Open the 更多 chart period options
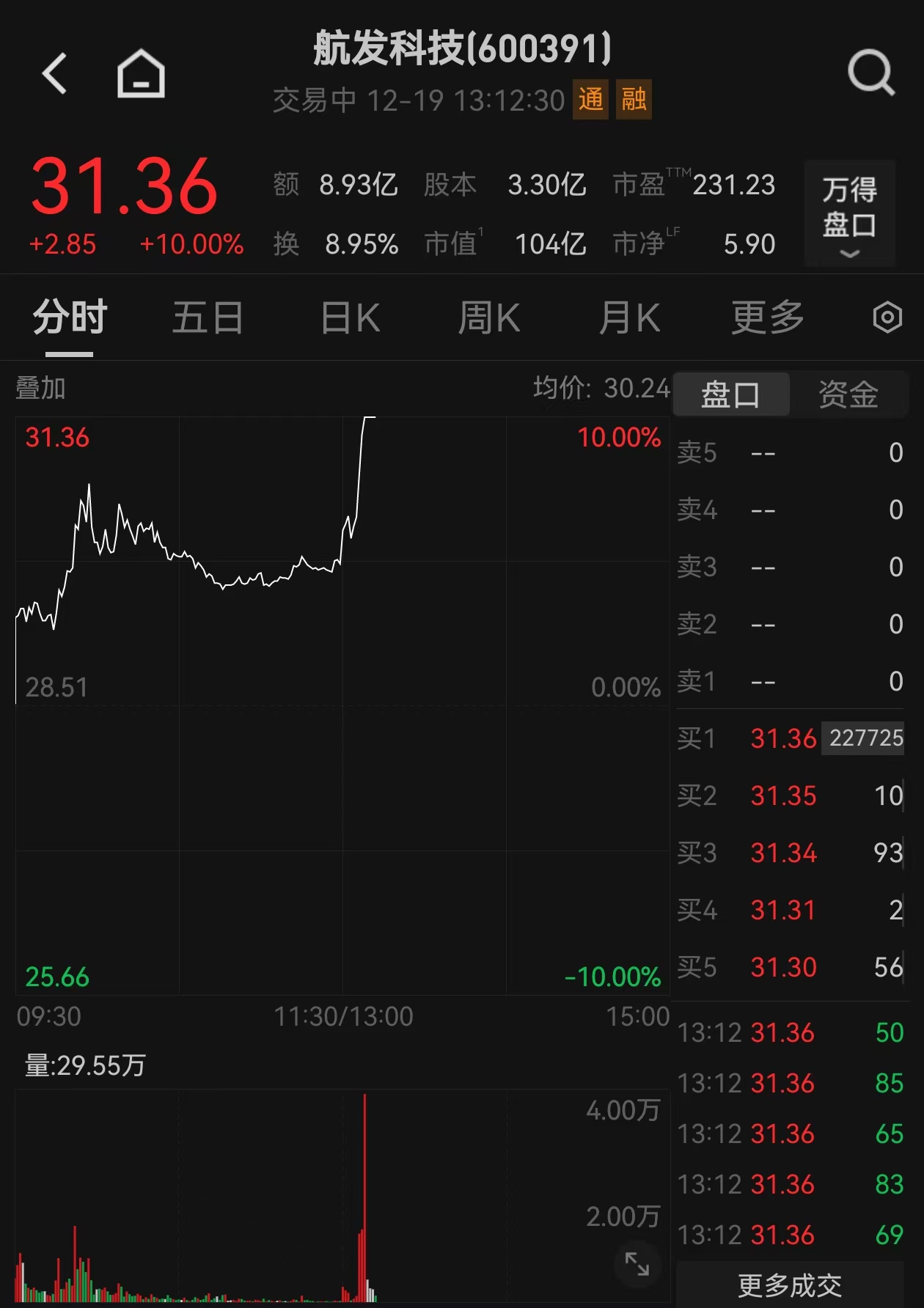Screen dimensions: 924x1308 coord(768,318)
